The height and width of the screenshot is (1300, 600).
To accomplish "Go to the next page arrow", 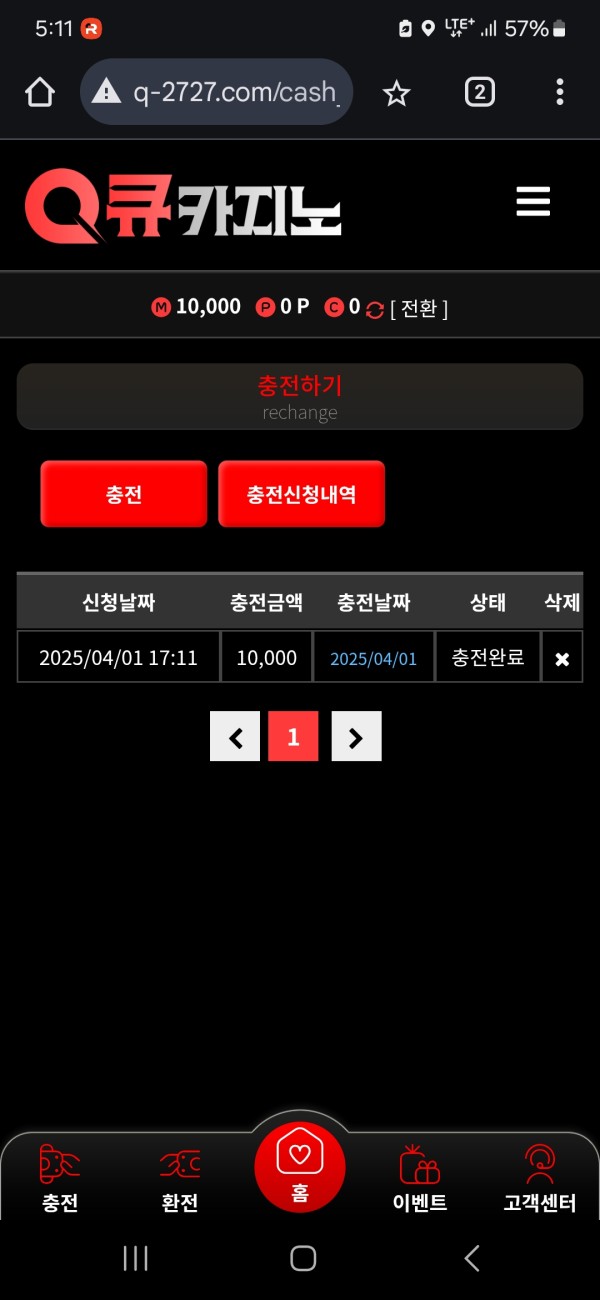I will 356,737.
